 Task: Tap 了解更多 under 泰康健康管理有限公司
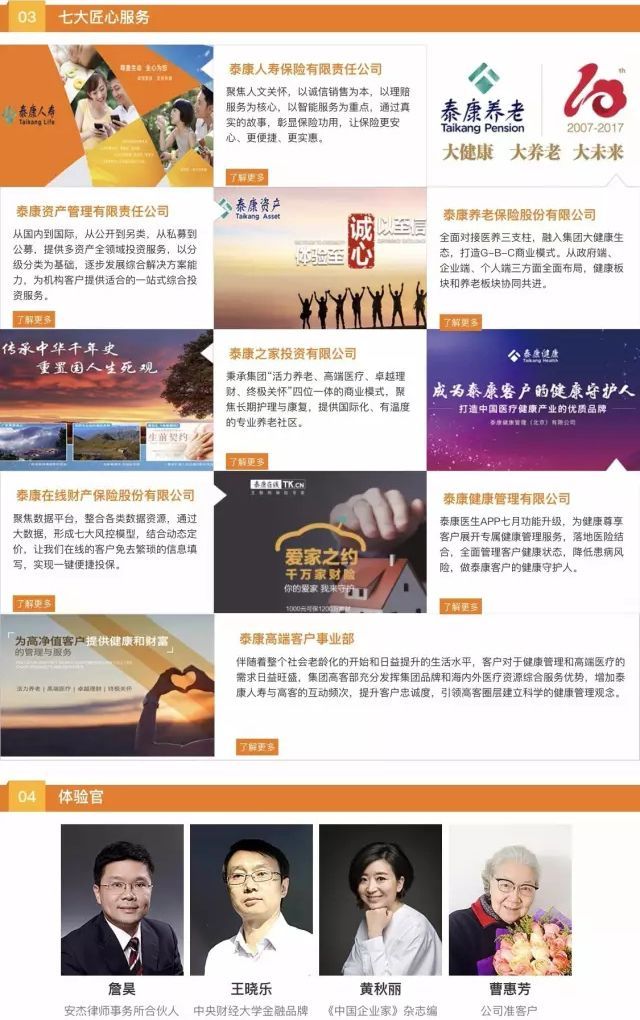click(x=461, y=606)
